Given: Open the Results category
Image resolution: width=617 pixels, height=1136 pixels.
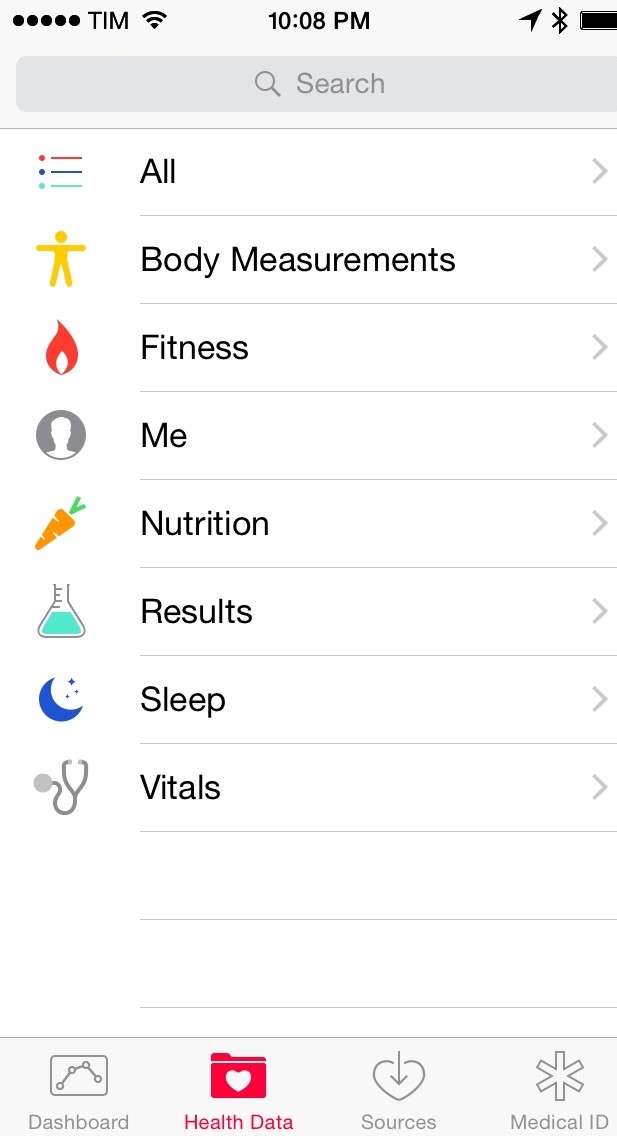Looking at the screenshot, I should click(x=308, y=612).
